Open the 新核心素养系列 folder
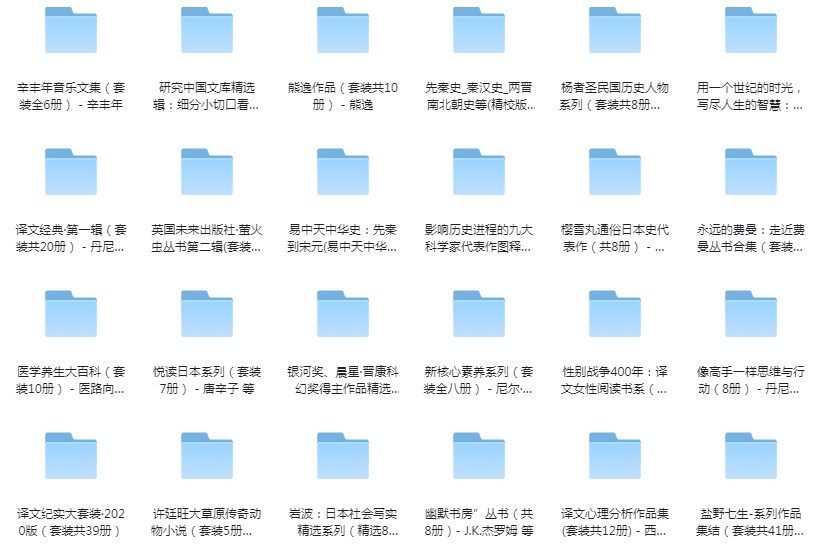This screenshot has width=822, height=554. [x=478, y=314]
